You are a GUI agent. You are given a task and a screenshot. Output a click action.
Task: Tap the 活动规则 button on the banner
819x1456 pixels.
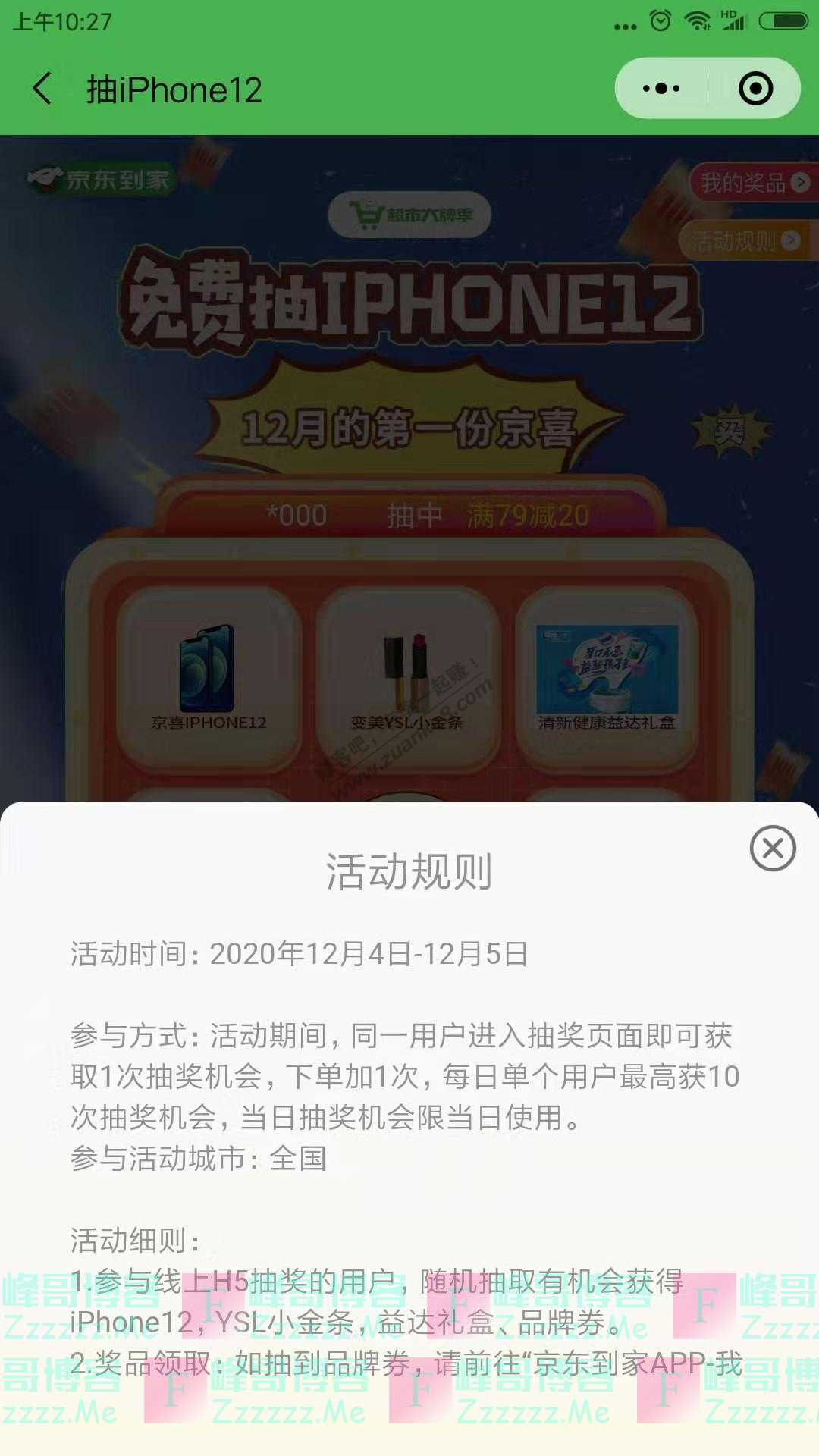click(x=745, y=241)
